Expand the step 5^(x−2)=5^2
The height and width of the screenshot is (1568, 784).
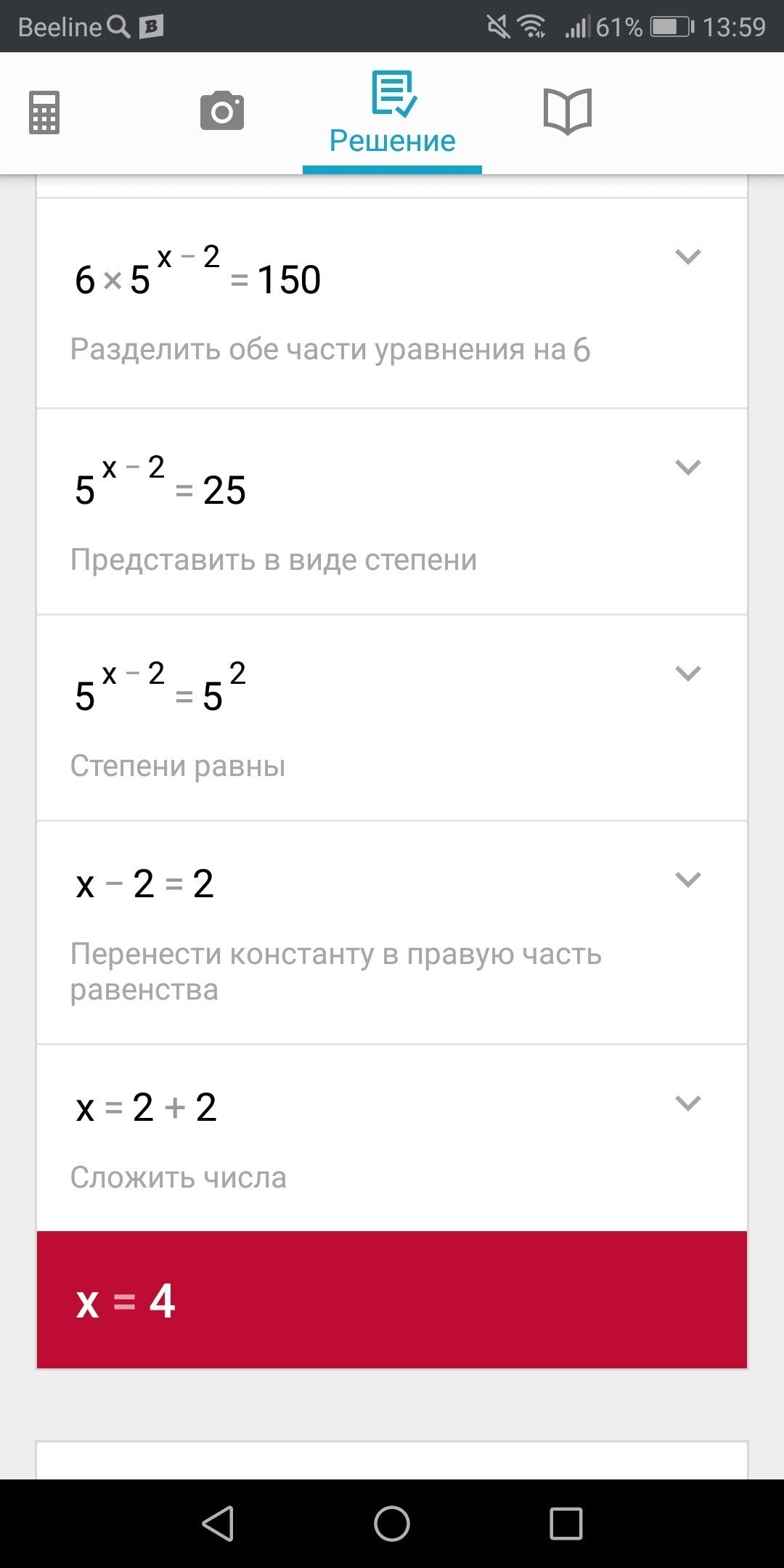click(687, 673)
